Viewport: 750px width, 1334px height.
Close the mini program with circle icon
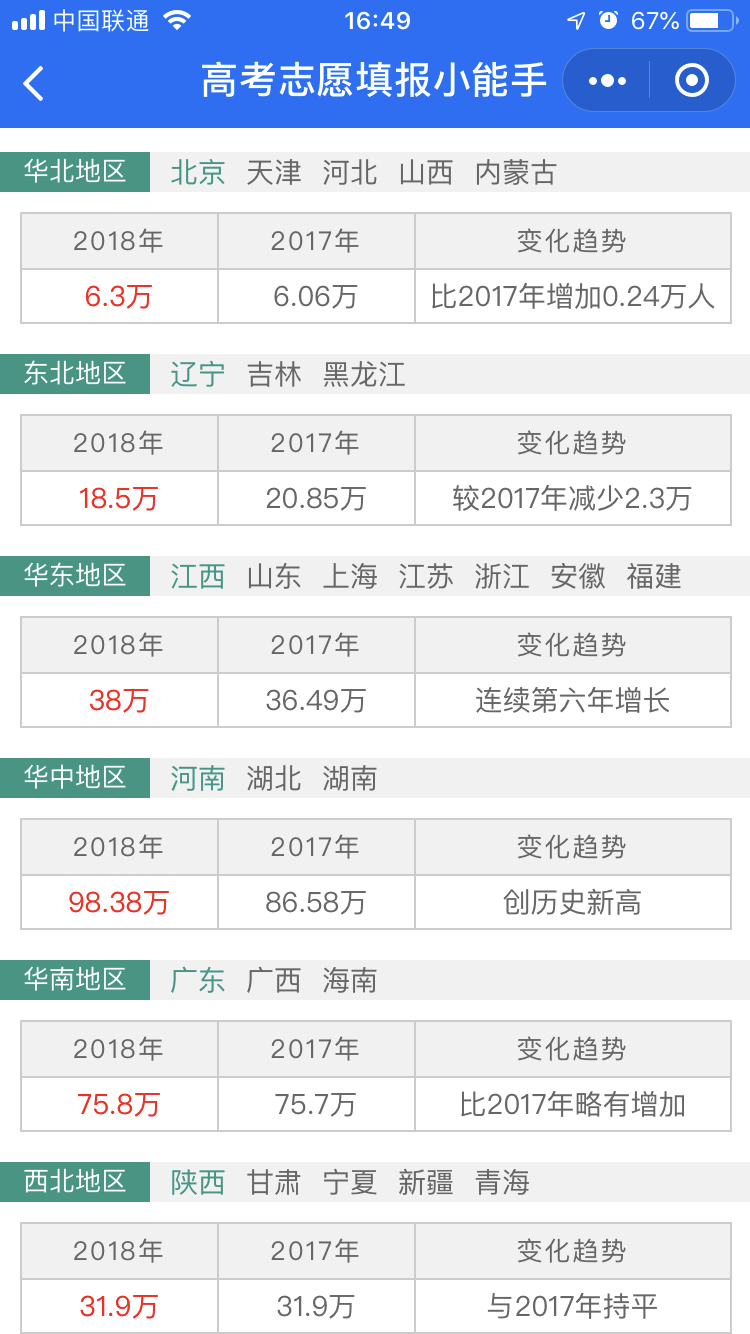pos(692,81)
